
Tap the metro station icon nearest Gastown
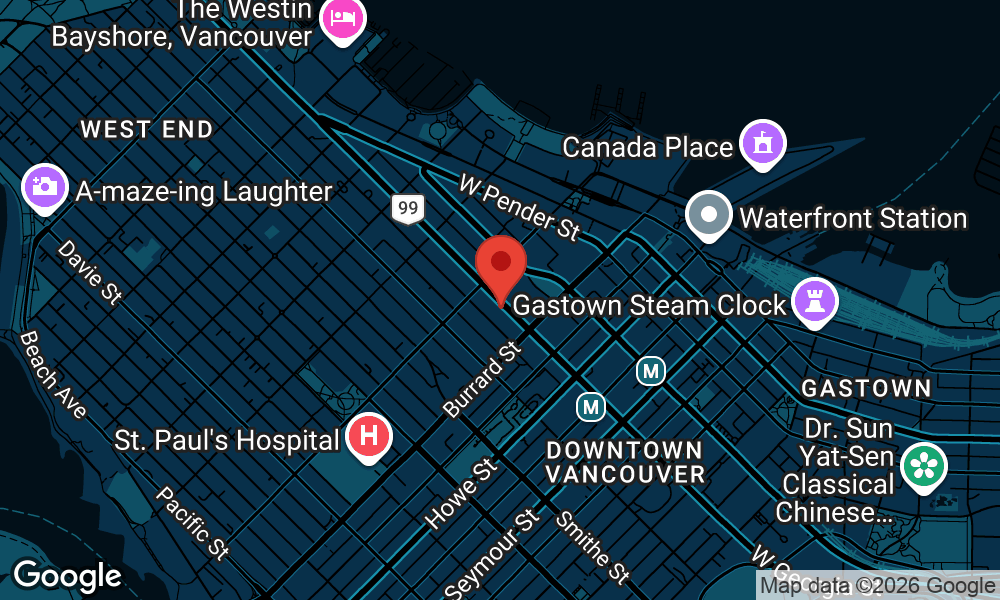(x=651, y=370)
